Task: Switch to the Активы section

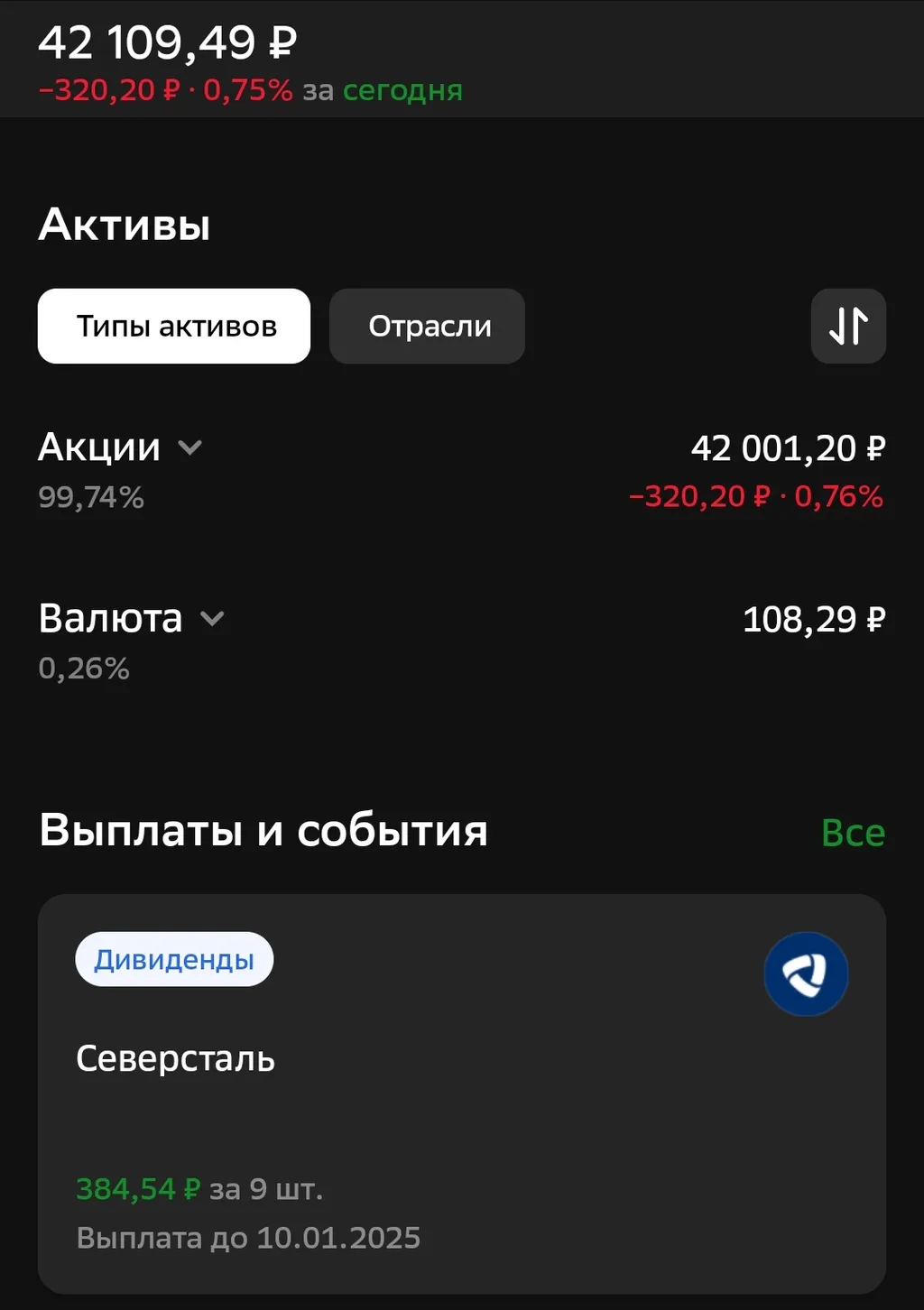Action: point(124,226)
